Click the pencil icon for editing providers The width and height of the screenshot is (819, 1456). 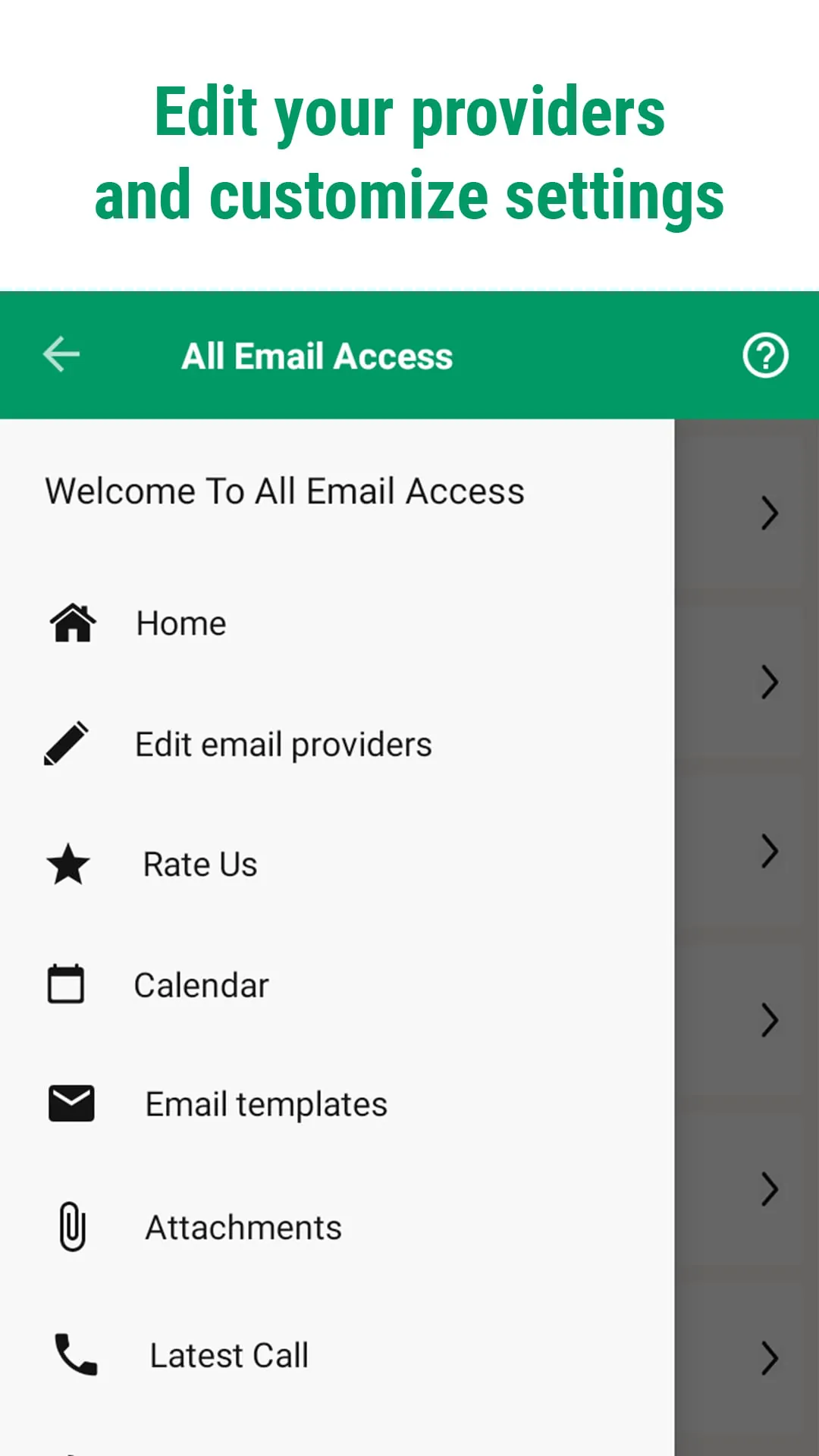click(x=67, y=743)
